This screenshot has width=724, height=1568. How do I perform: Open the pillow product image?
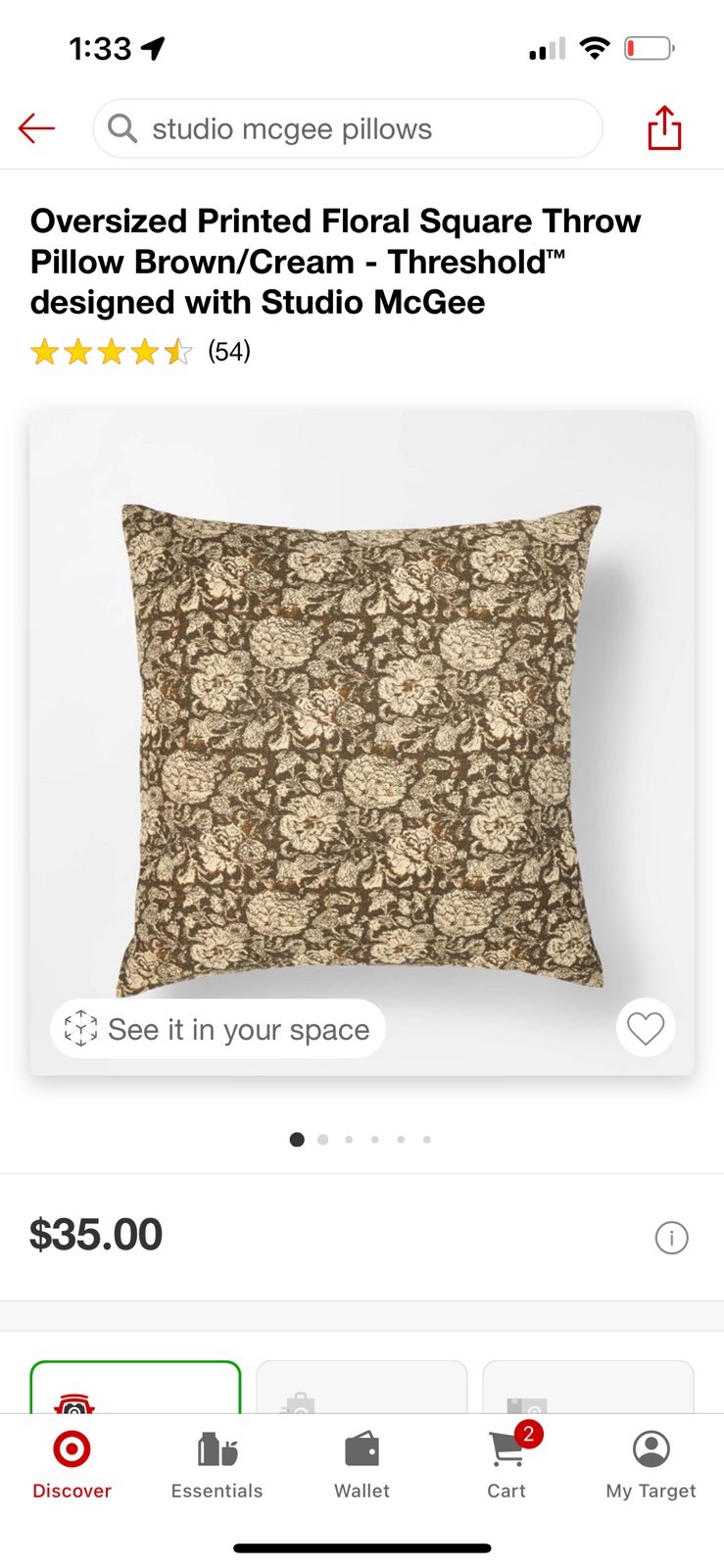pos(362,743)
